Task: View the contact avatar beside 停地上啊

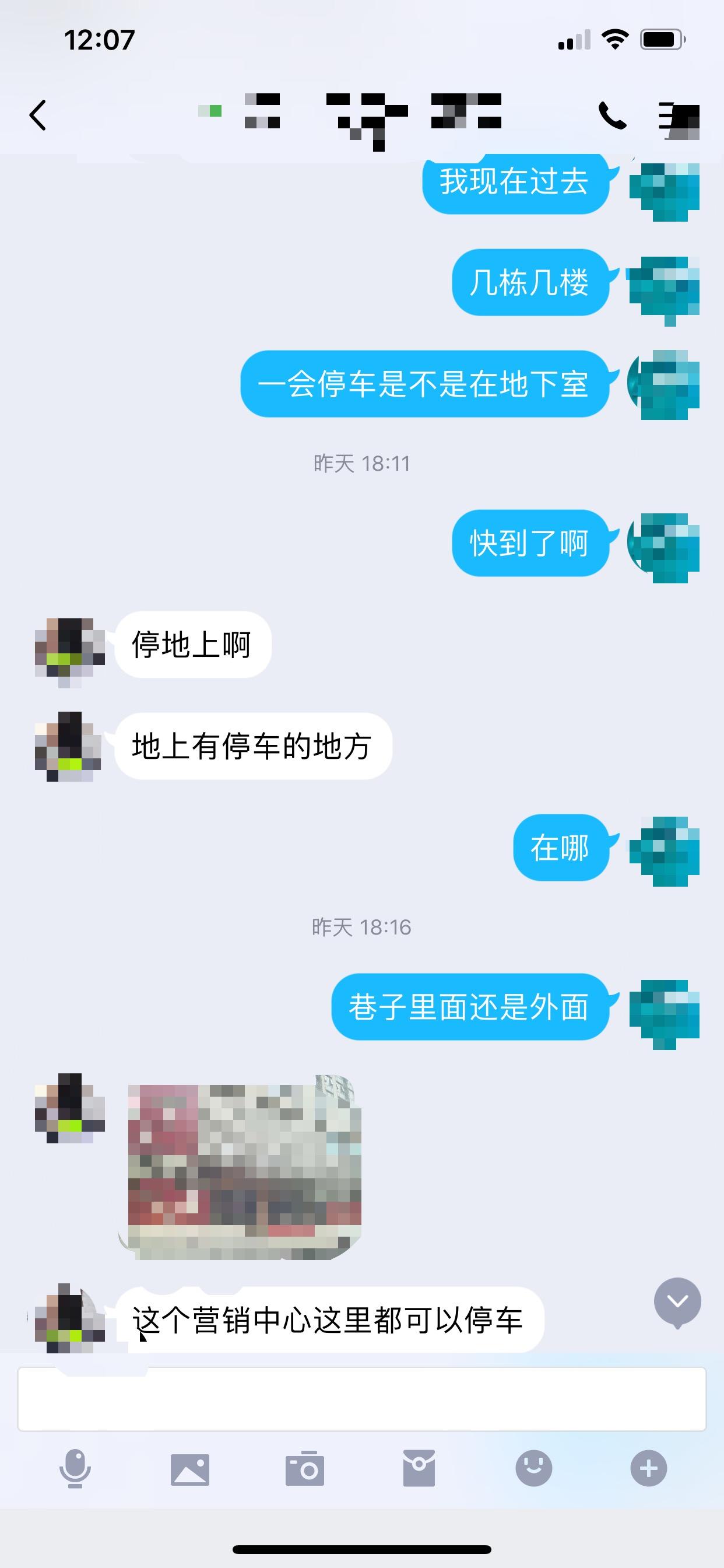Action: pos(68,646)
